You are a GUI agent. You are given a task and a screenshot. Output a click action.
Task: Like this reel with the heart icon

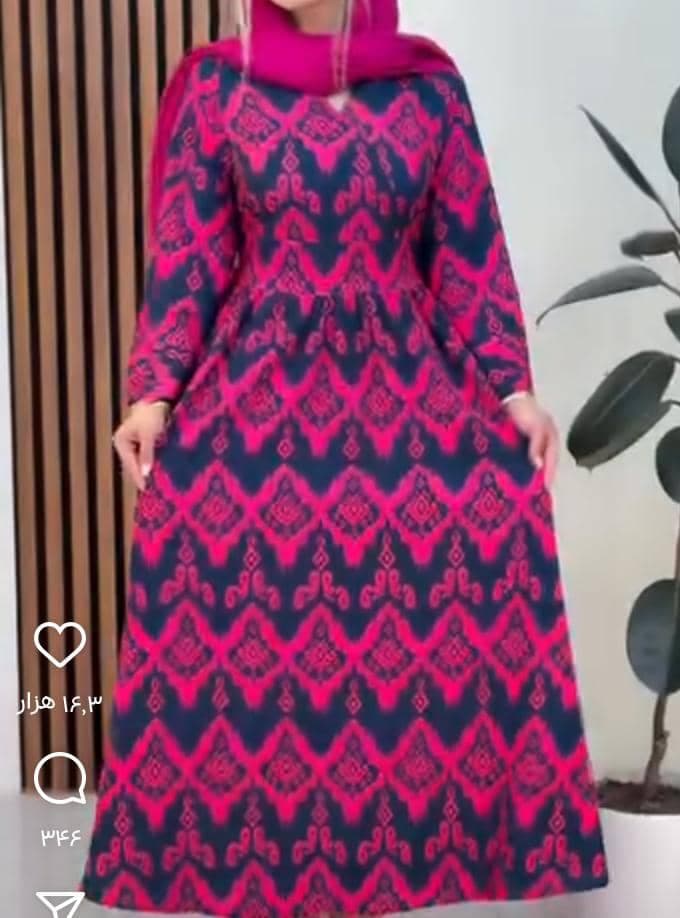[60, 644]
